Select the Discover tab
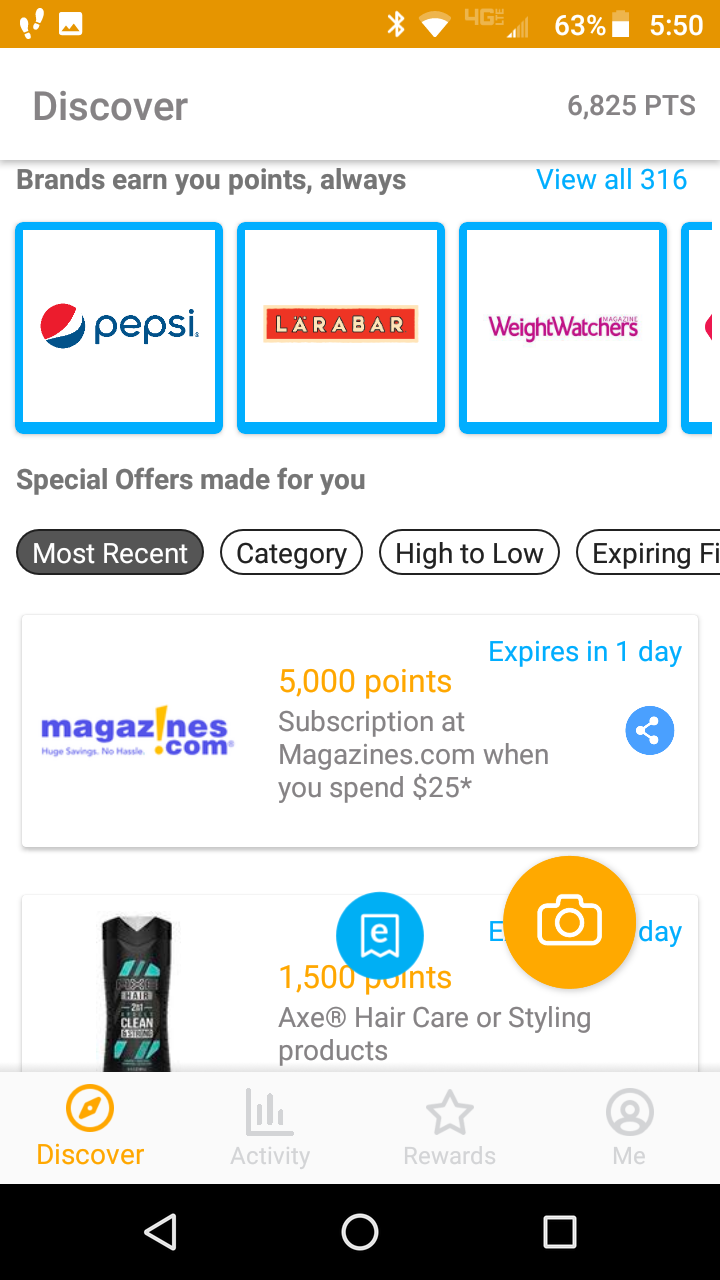 [x=90, y=1128]
